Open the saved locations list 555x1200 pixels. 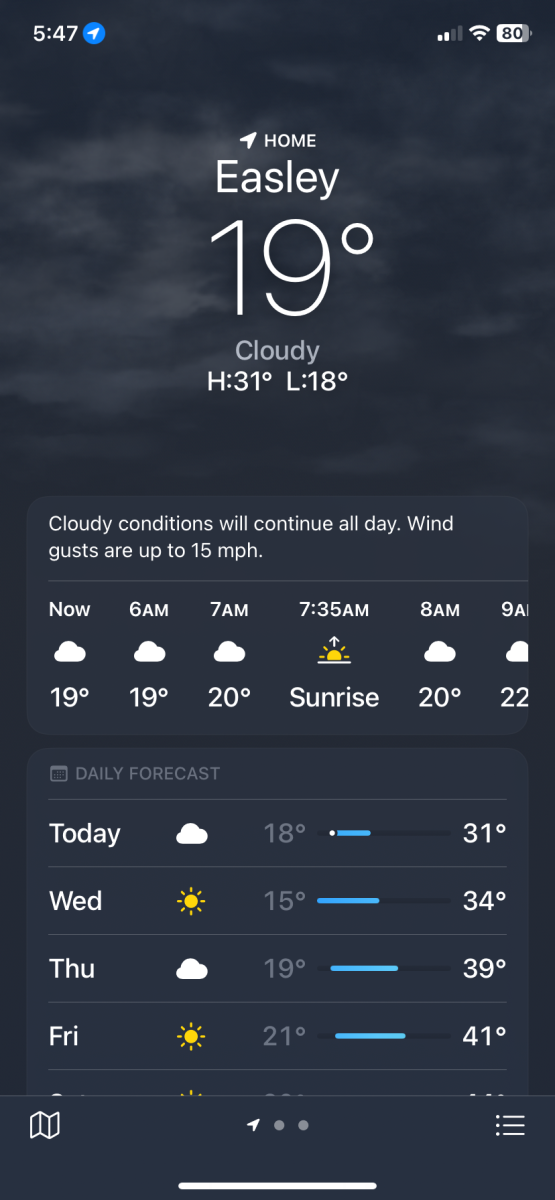tap(510, 1125)
